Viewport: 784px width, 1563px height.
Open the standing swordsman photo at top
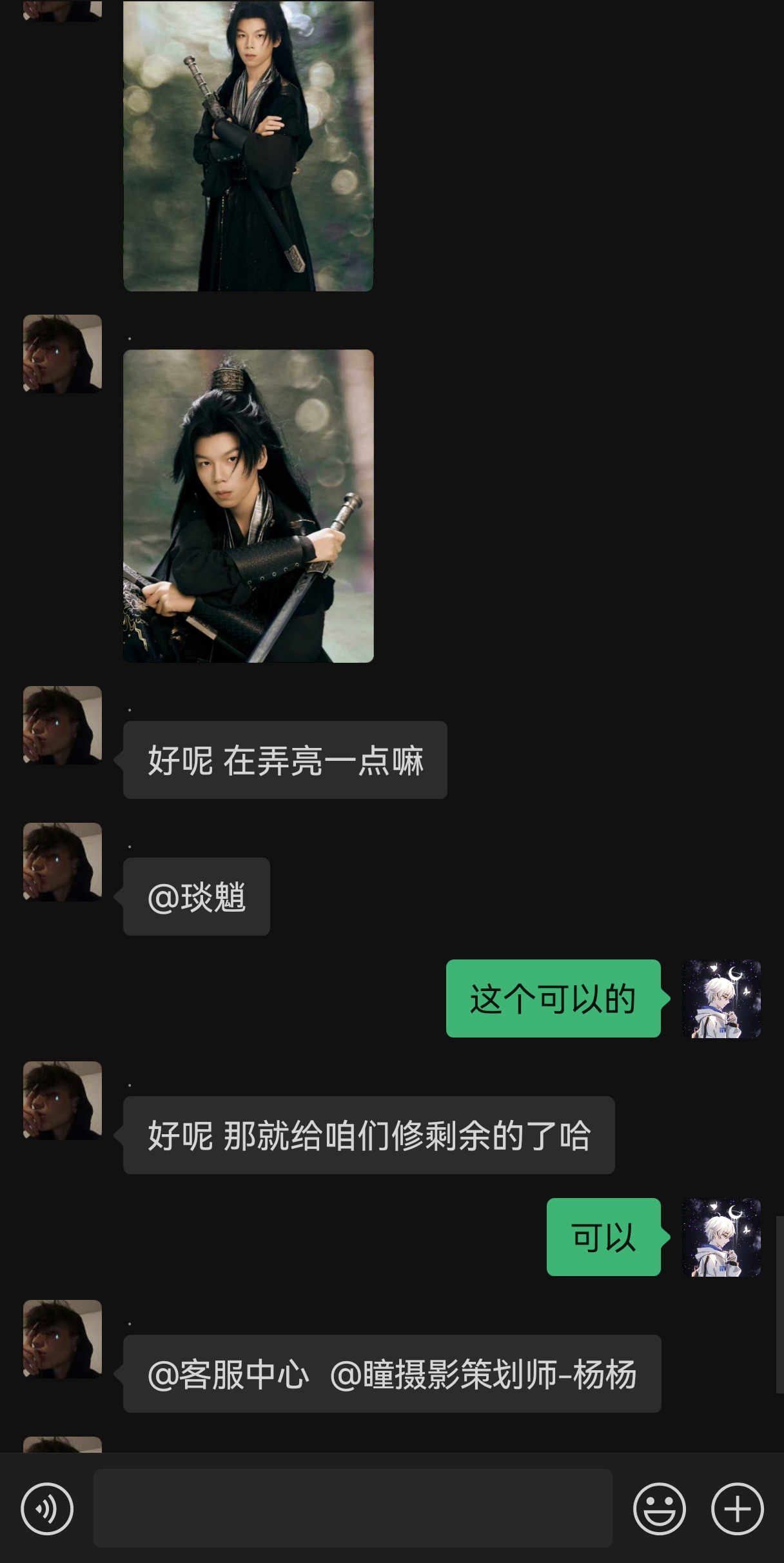(x=248, y=146)
